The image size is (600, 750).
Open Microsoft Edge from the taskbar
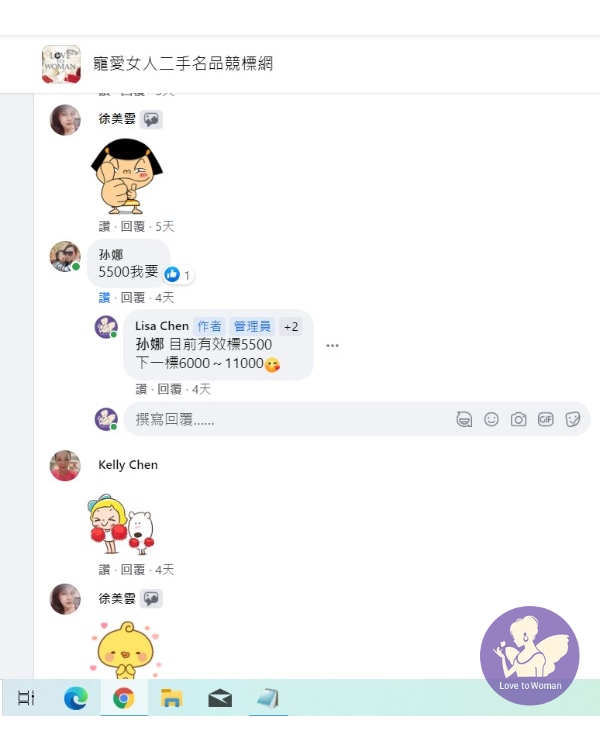point(76,698)
